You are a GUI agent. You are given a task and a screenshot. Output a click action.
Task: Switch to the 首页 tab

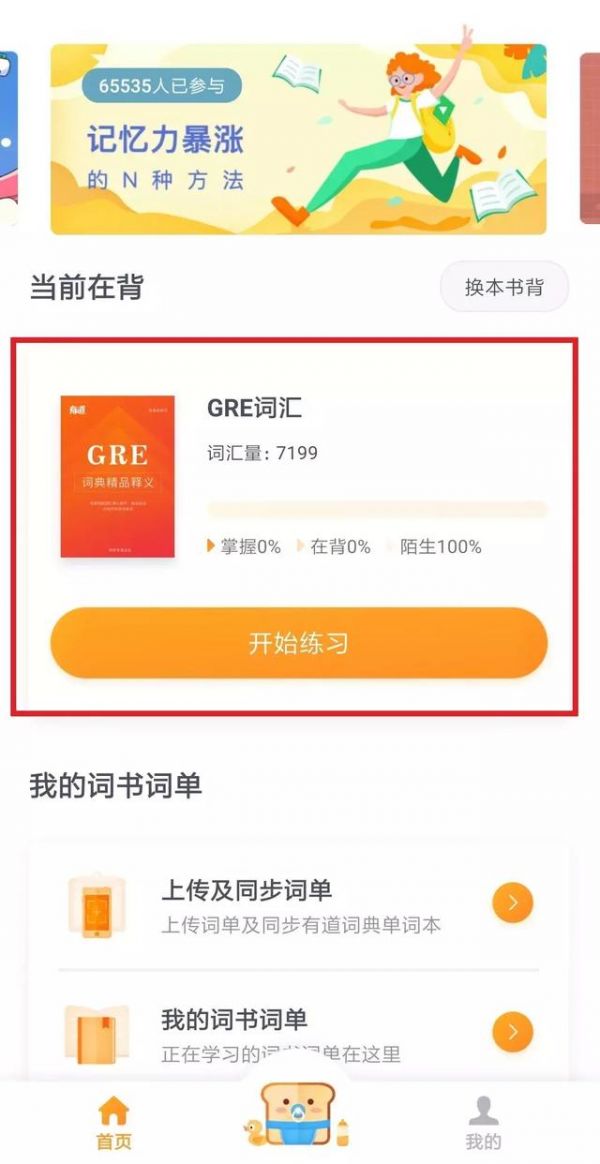(x=114, y=1123)
